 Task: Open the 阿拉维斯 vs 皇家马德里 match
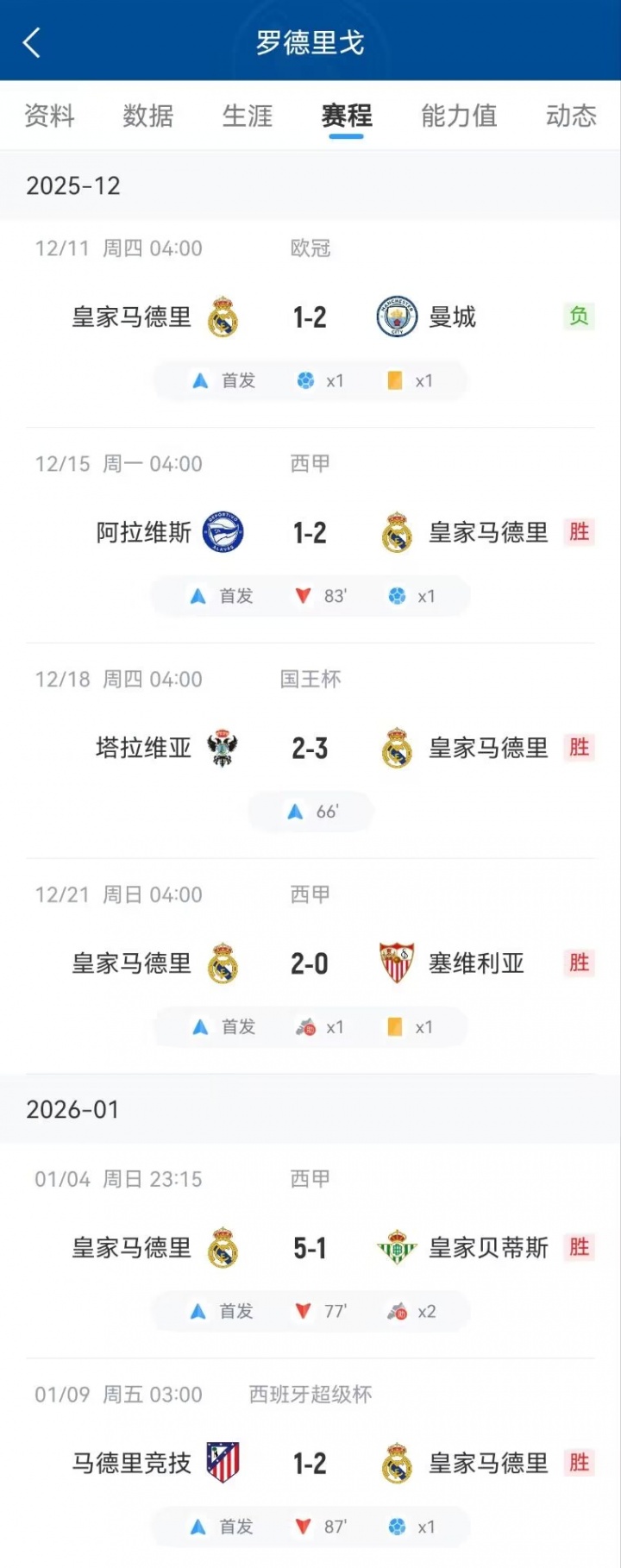coord(310,533)
